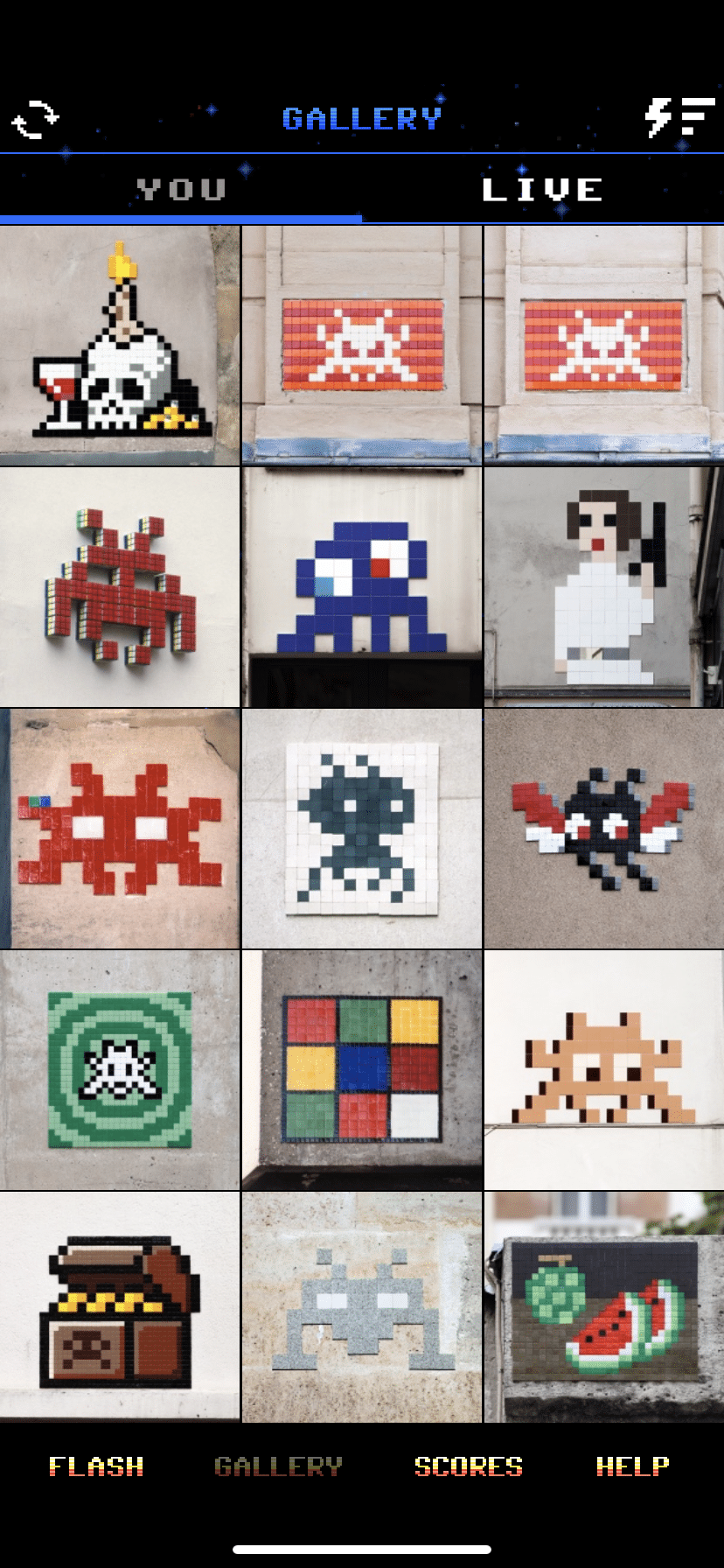Open the HELP section
The width and height of the screenshot is (724, 1568).
[x=632, y=1466]
